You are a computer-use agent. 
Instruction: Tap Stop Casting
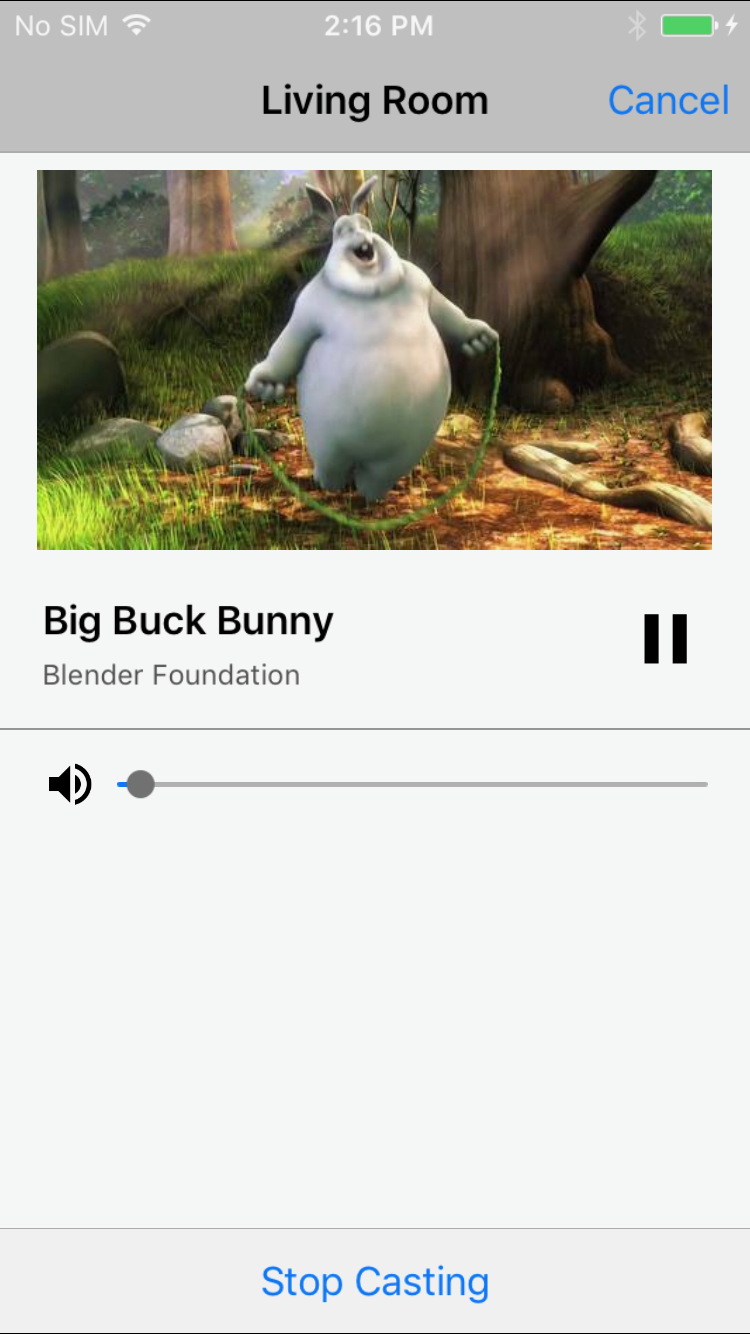click(375, 1281)
